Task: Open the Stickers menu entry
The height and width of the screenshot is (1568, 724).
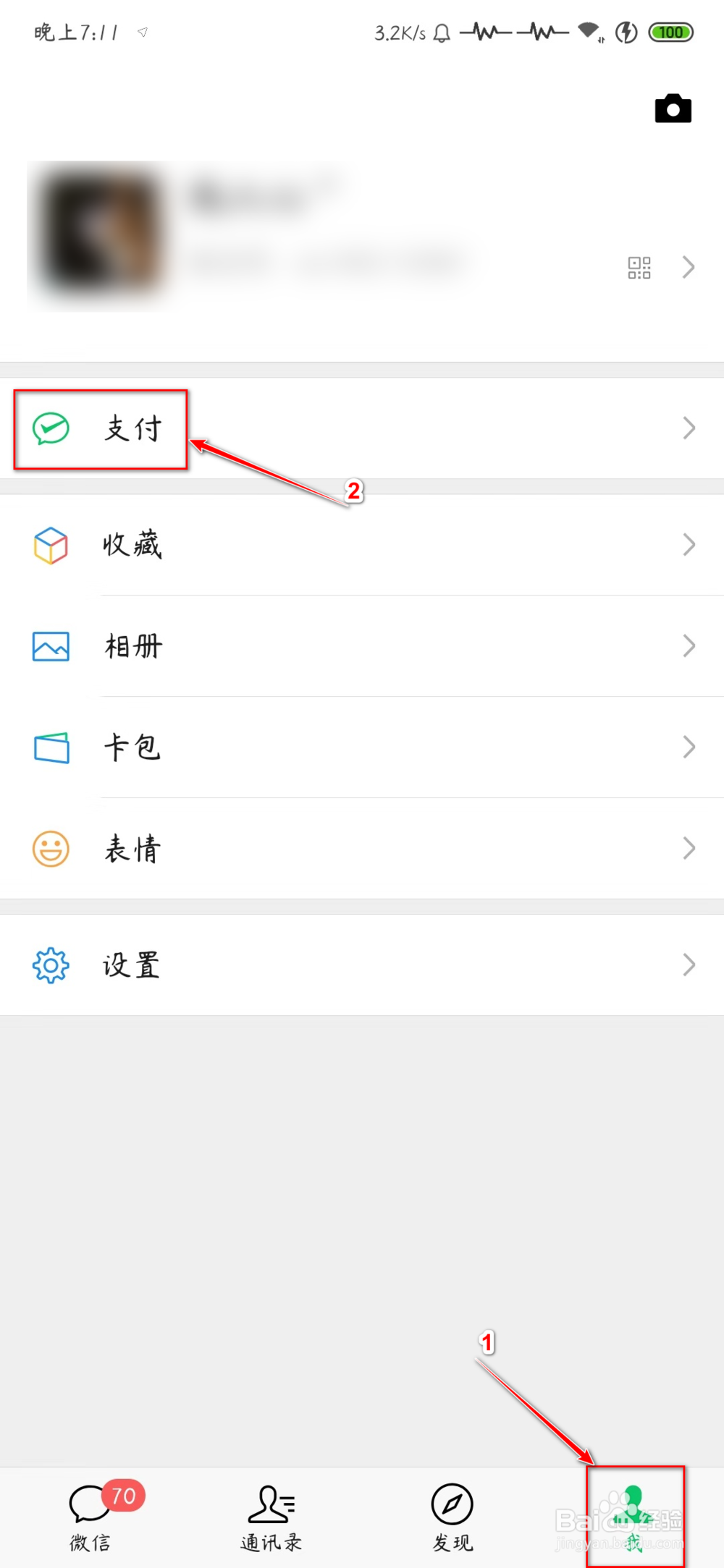Action: 131,849
